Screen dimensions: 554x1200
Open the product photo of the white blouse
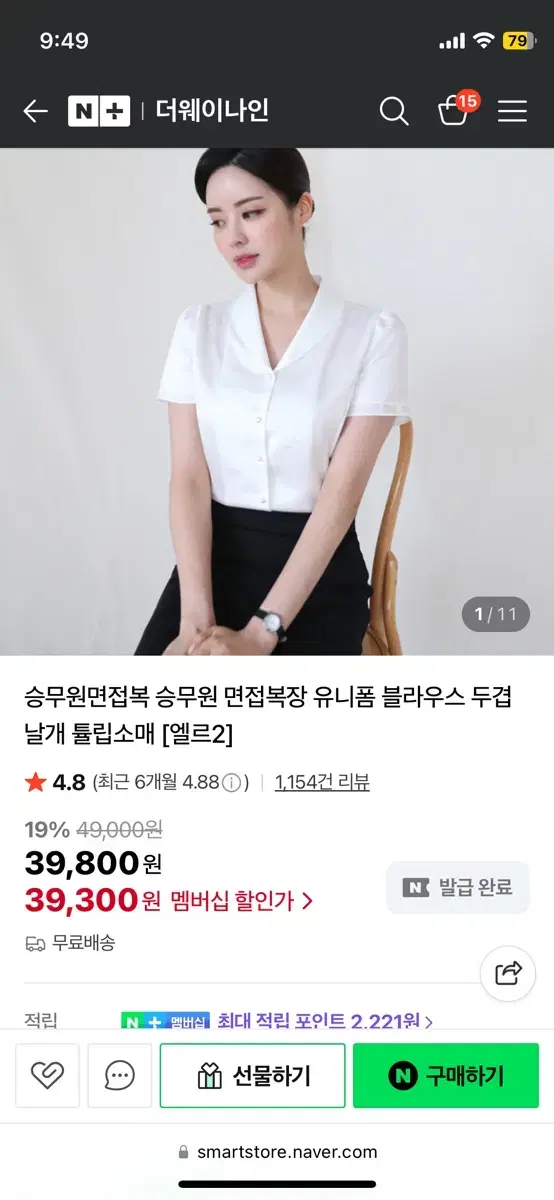click(x=277, y=402)
